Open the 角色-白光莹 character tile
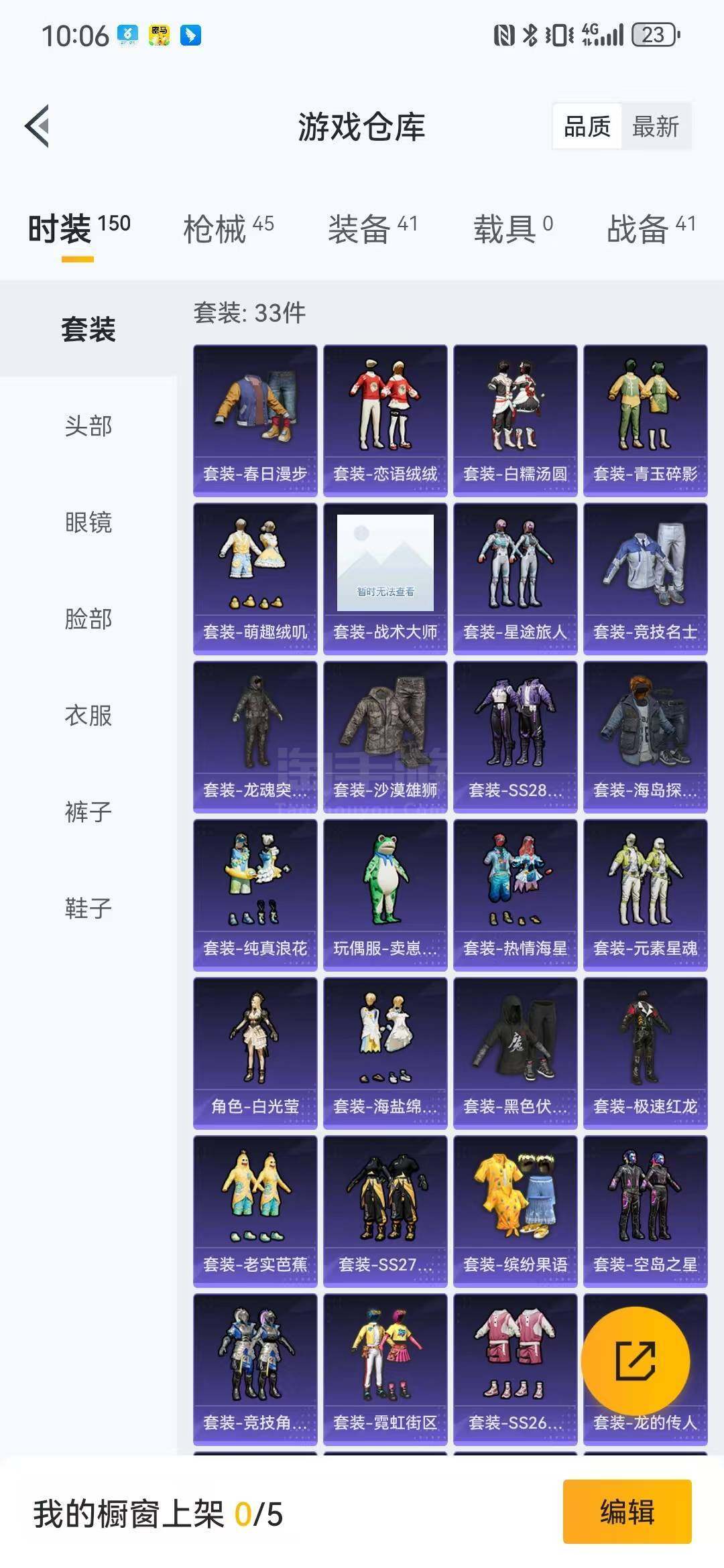 [255, 1053]
